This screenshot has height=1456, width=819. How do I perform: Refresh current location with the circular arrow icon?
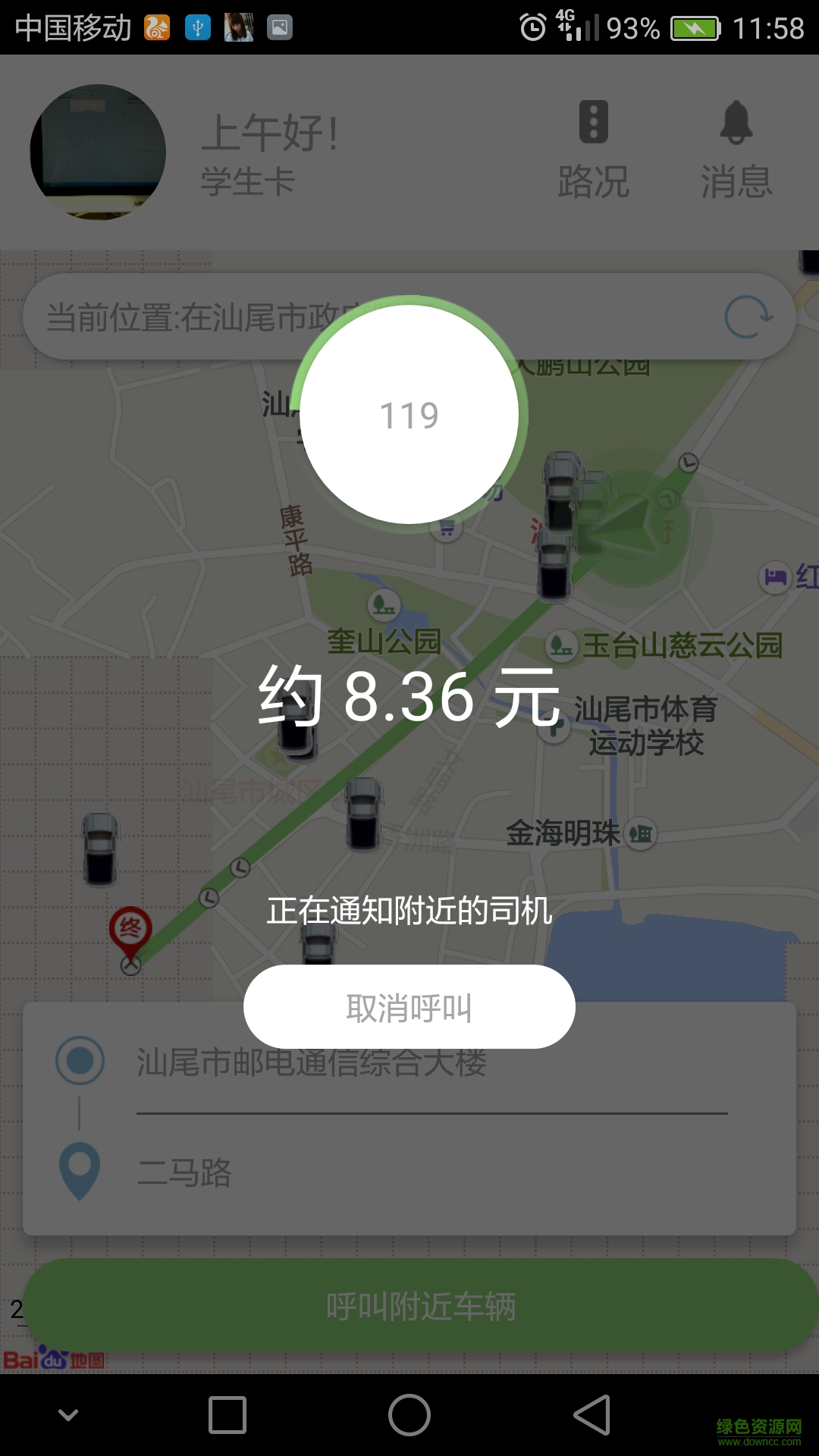pyautogui.click(x=747, y=315)
